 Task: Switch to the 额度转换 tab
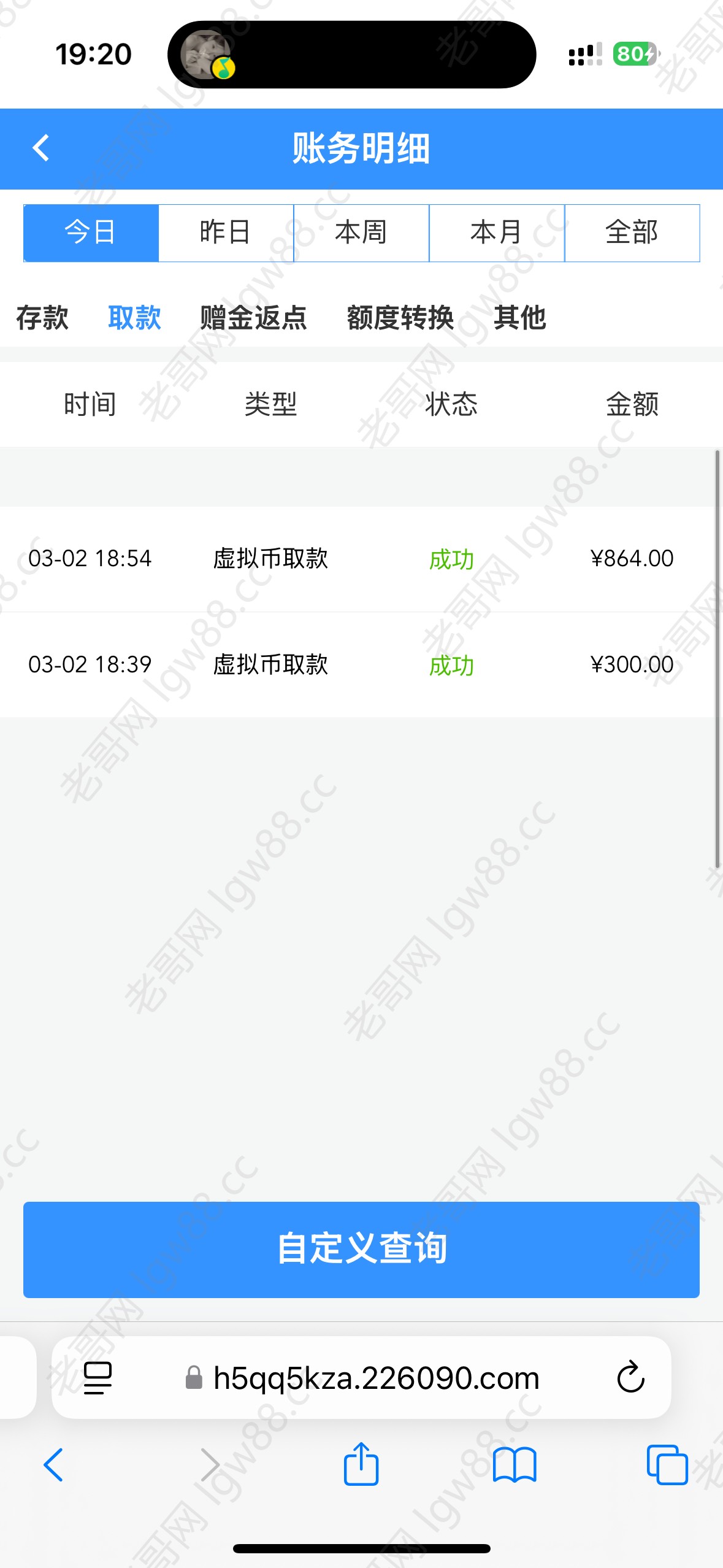click(x=400, y=318)
